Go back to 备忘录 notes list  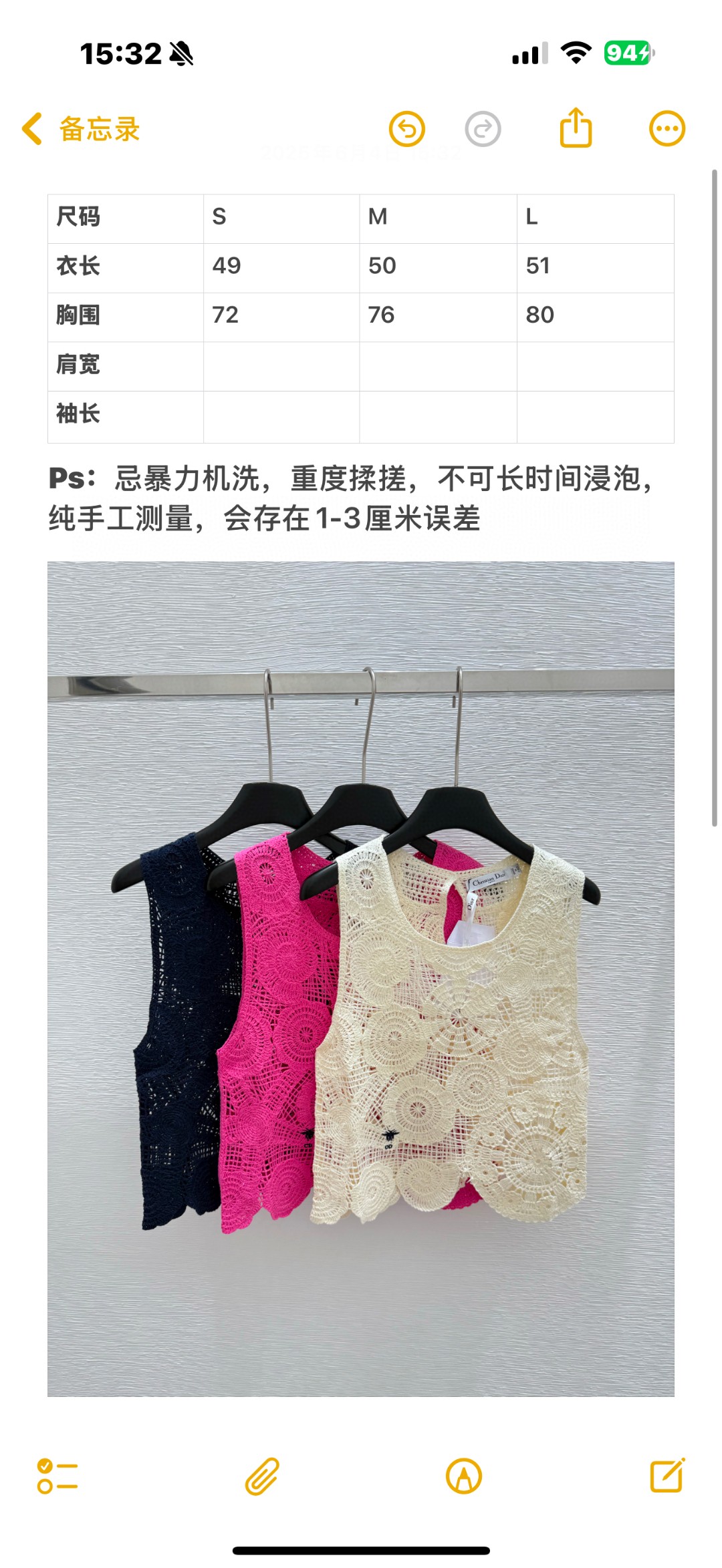tap(80, 128)
